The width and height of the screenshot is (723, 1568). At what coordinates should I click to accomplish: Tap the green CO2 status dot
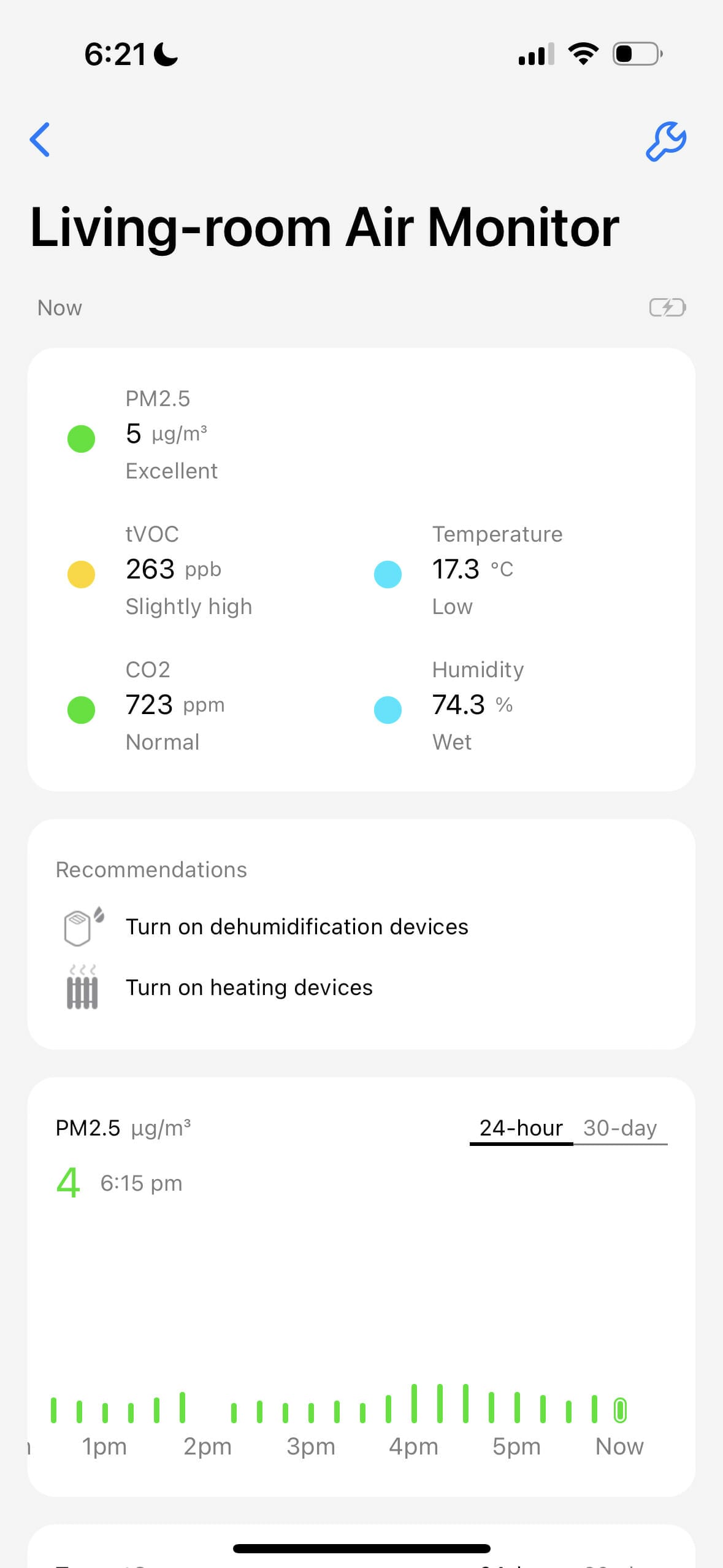pos(81,709)
